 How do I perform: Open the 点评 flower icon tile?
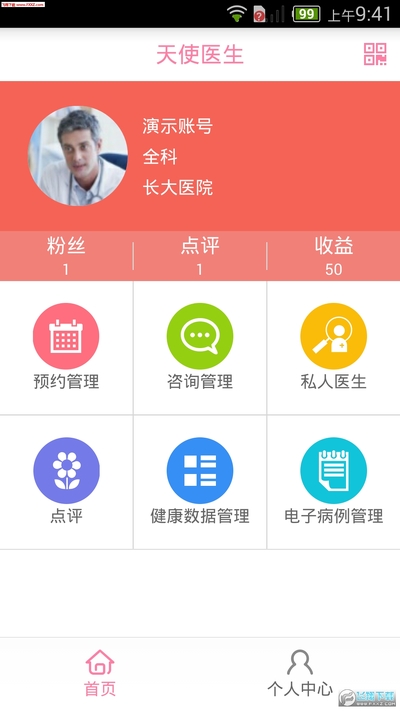[x=66, y=482]
